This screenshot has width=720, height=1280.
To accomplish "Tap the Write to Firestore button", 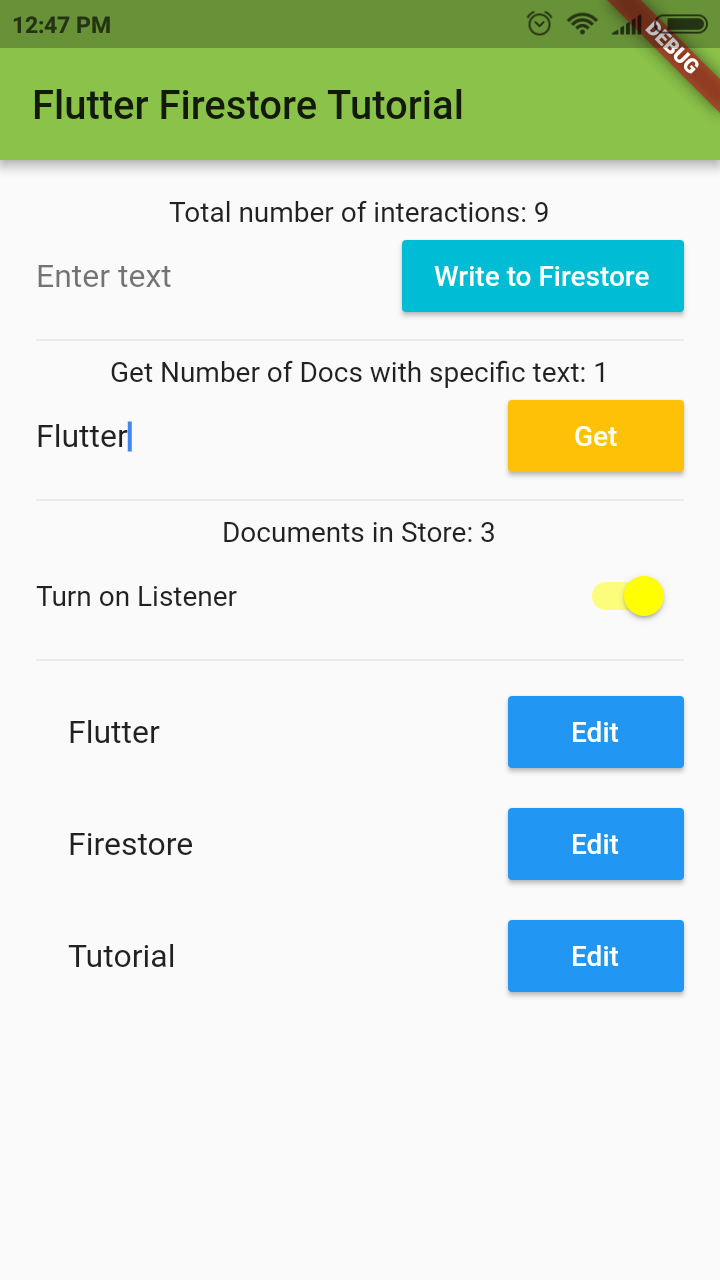I will click(x=543, y=276).
